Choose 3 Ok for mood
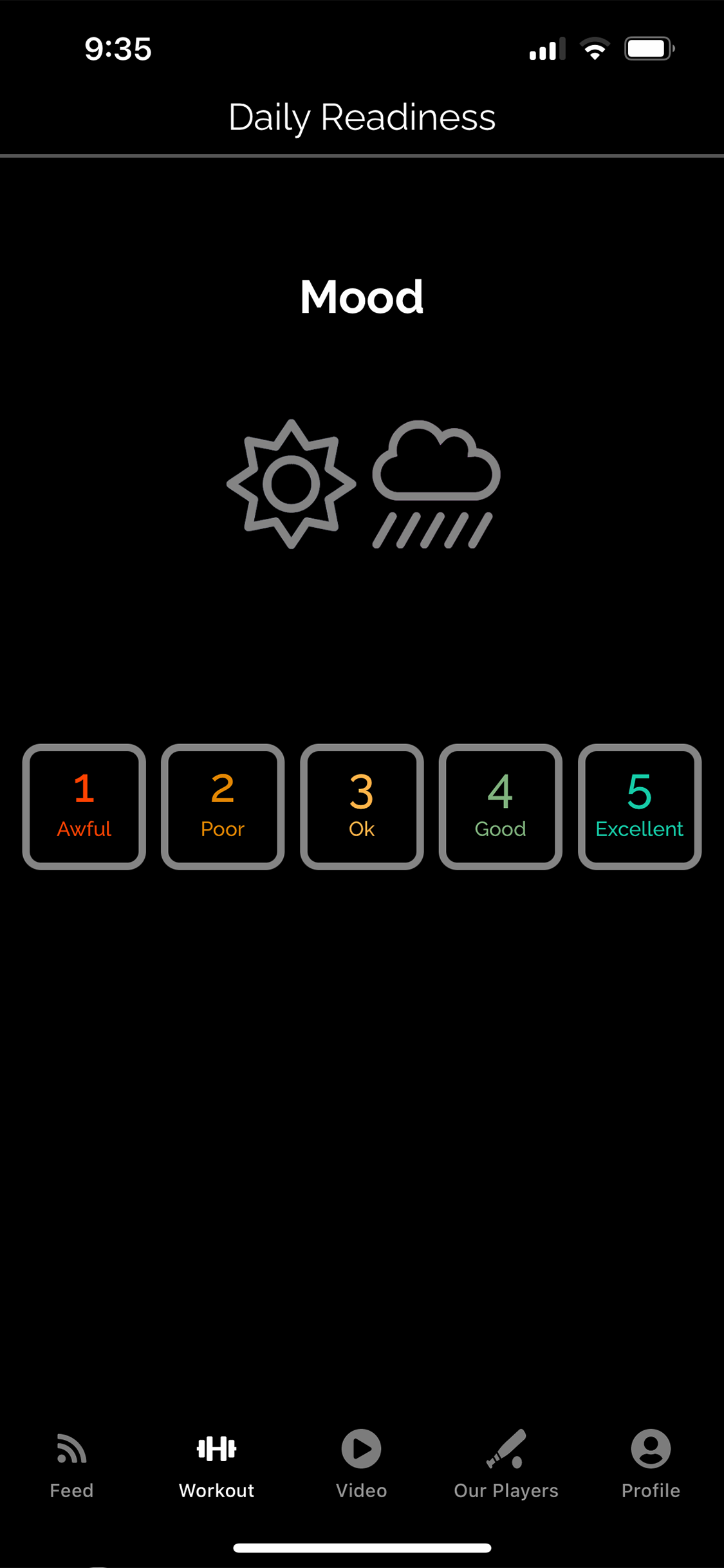The width and height of the screenshot is (724, 1568). (x=362, y=807)
